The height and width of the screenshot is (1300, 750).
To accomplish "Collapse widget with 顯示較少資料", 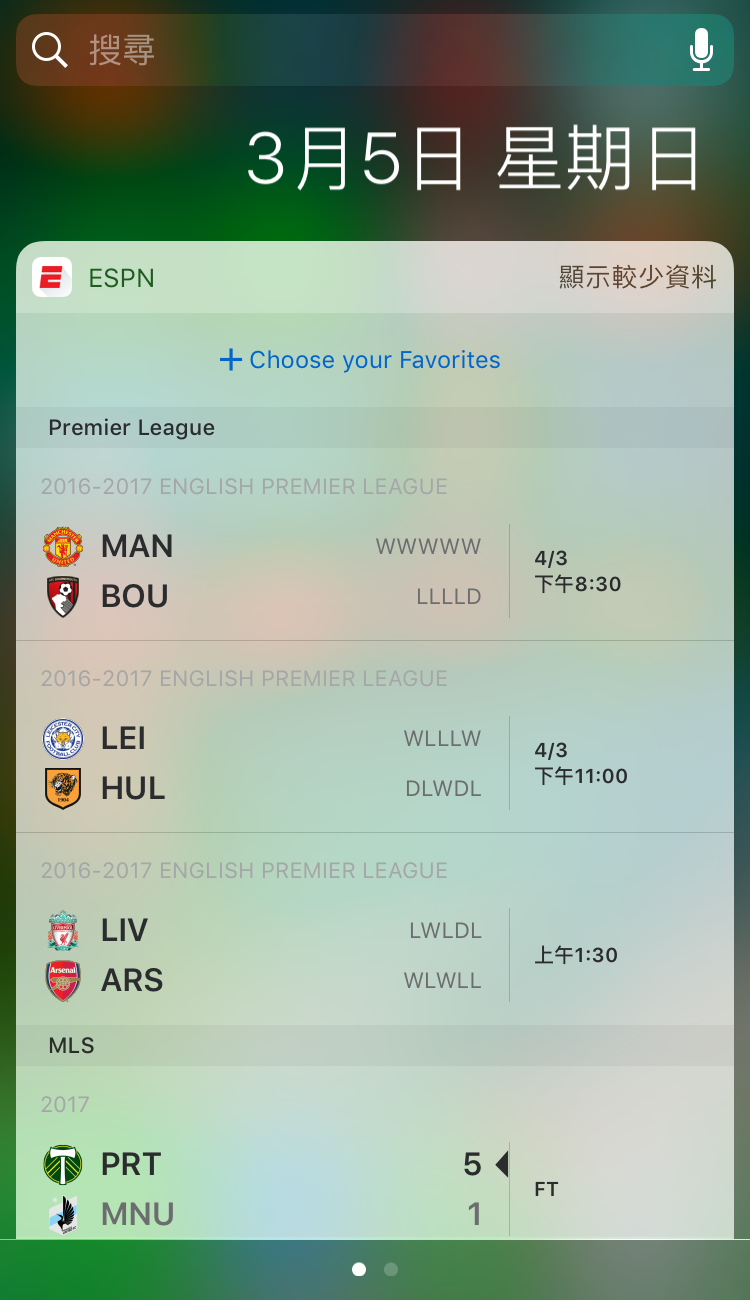I will [x=637, y=278].
